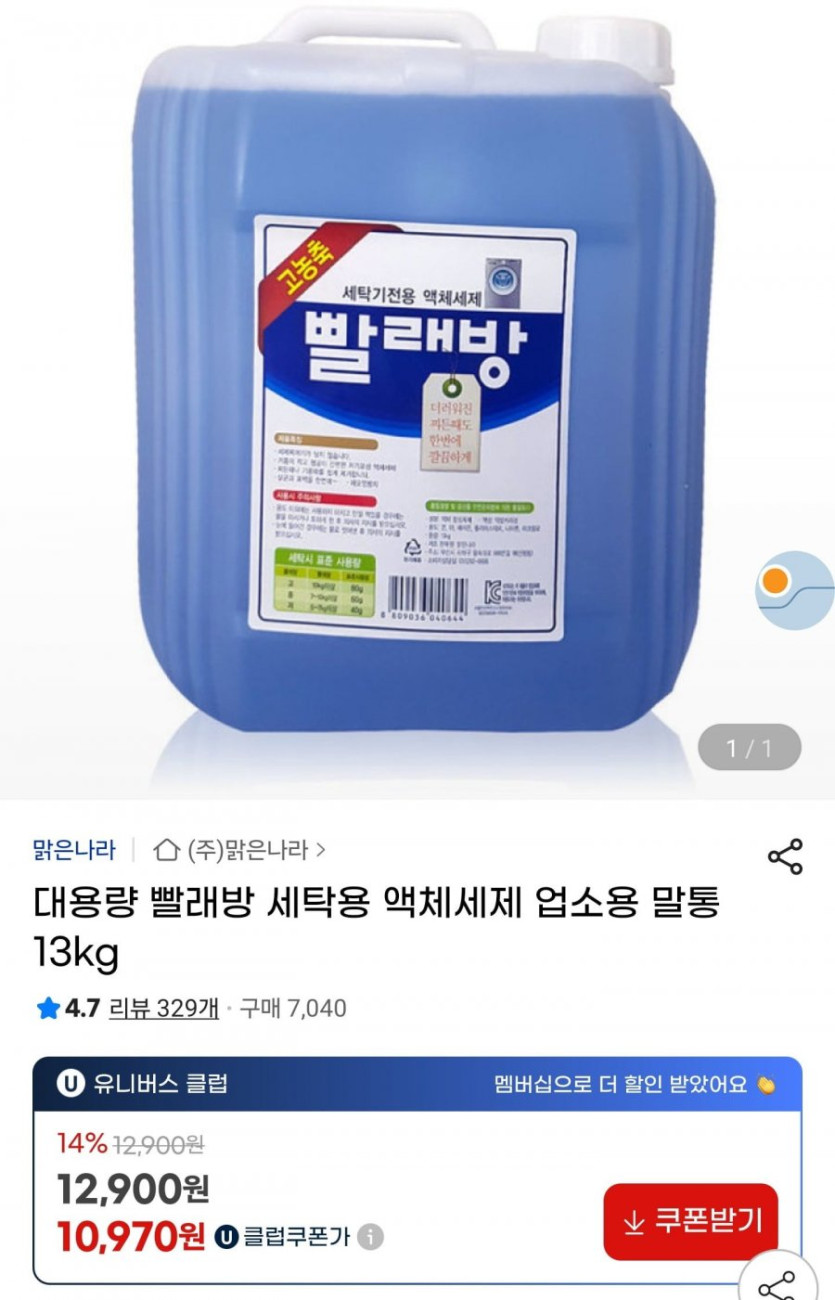Open the 맑은나라 brand link
Viewport: 835px width, 1300px height.
tap(74, 851)
